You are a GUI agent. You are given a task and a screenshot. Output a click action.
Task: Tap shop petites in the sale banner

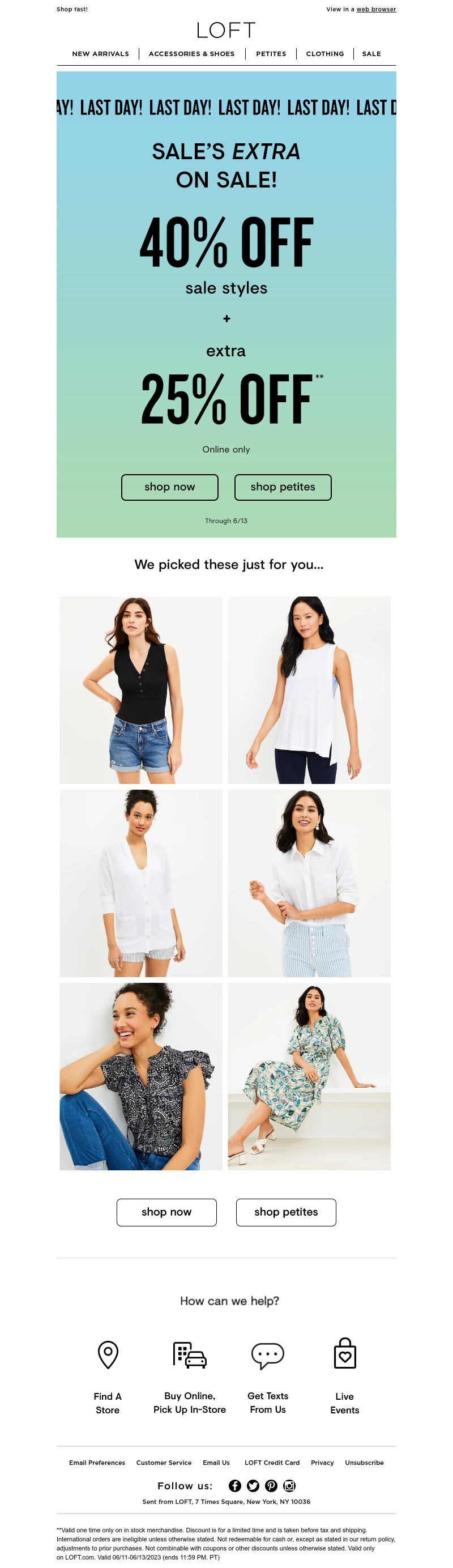(x=283, y=487)
